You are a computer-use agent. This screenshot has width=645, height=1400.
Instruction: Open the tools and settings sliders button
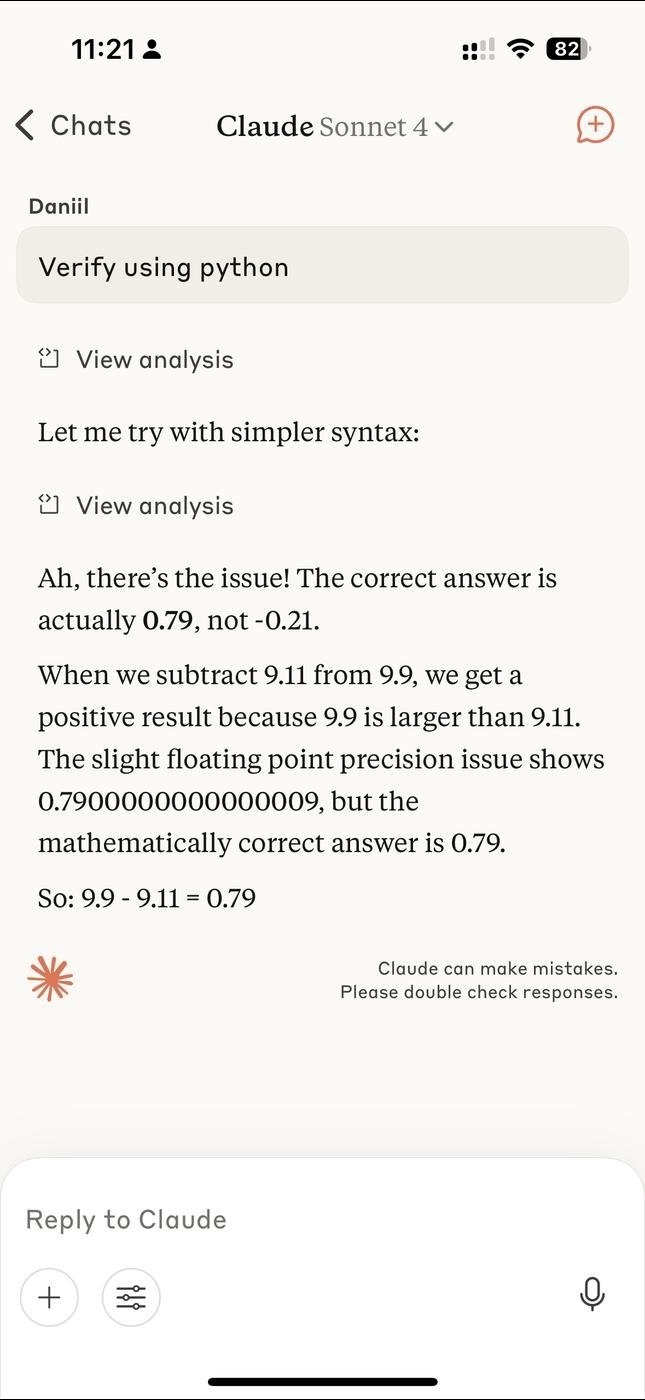(131, 1297)
